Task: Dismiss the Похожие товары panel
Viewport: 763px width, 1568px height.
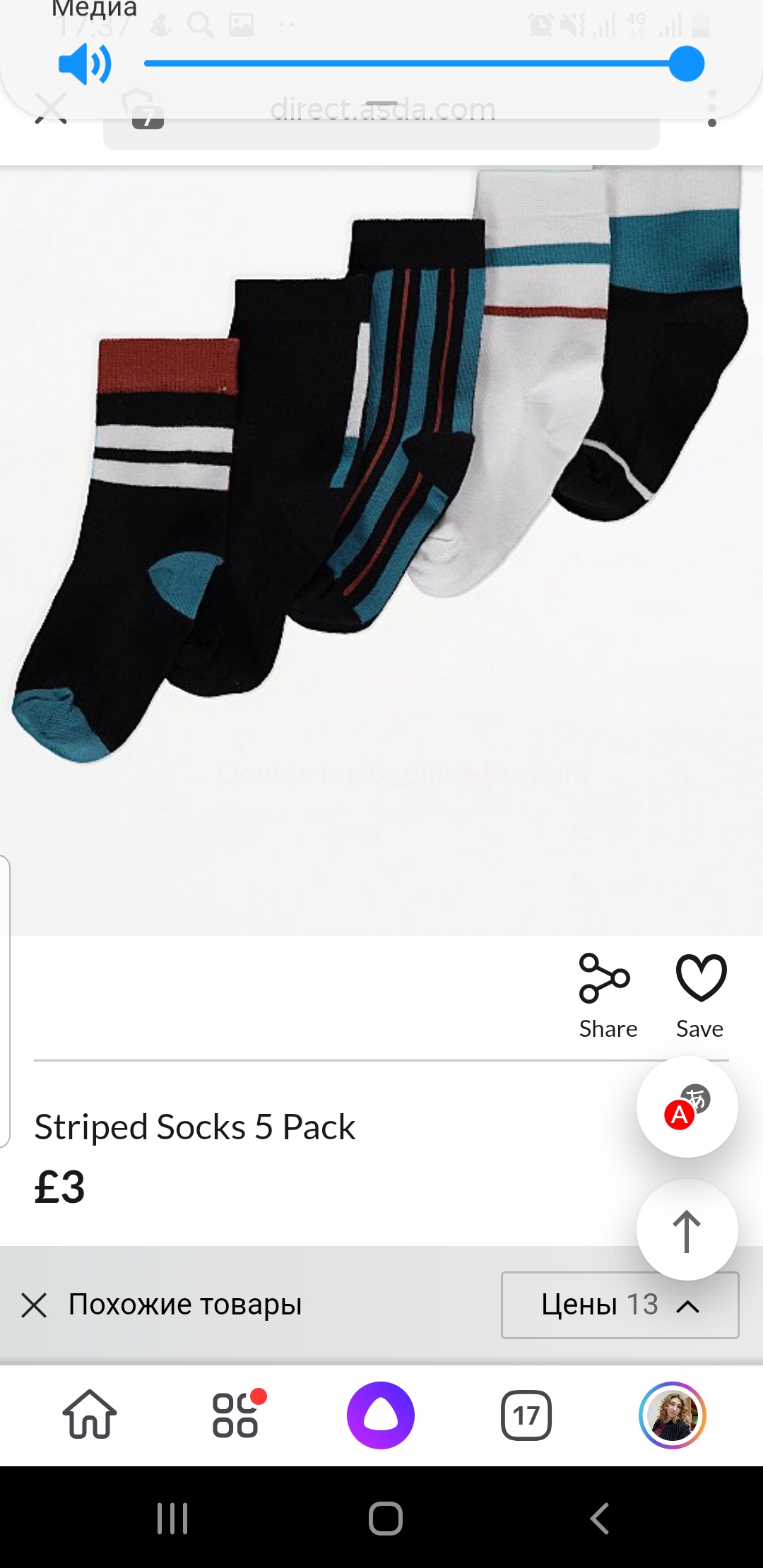Action: point(34,1305)
